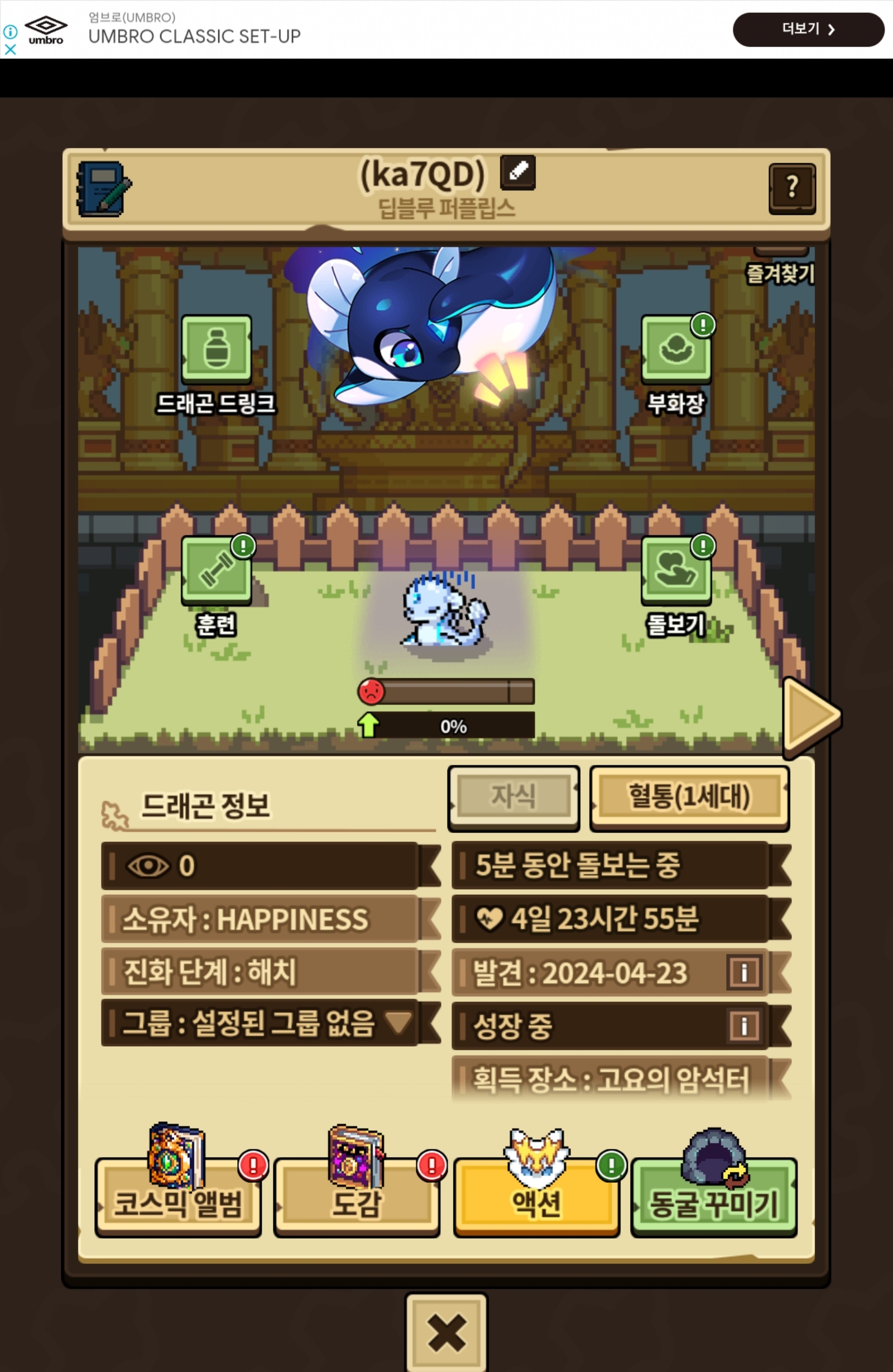Open the notebook memo icon

103,189
